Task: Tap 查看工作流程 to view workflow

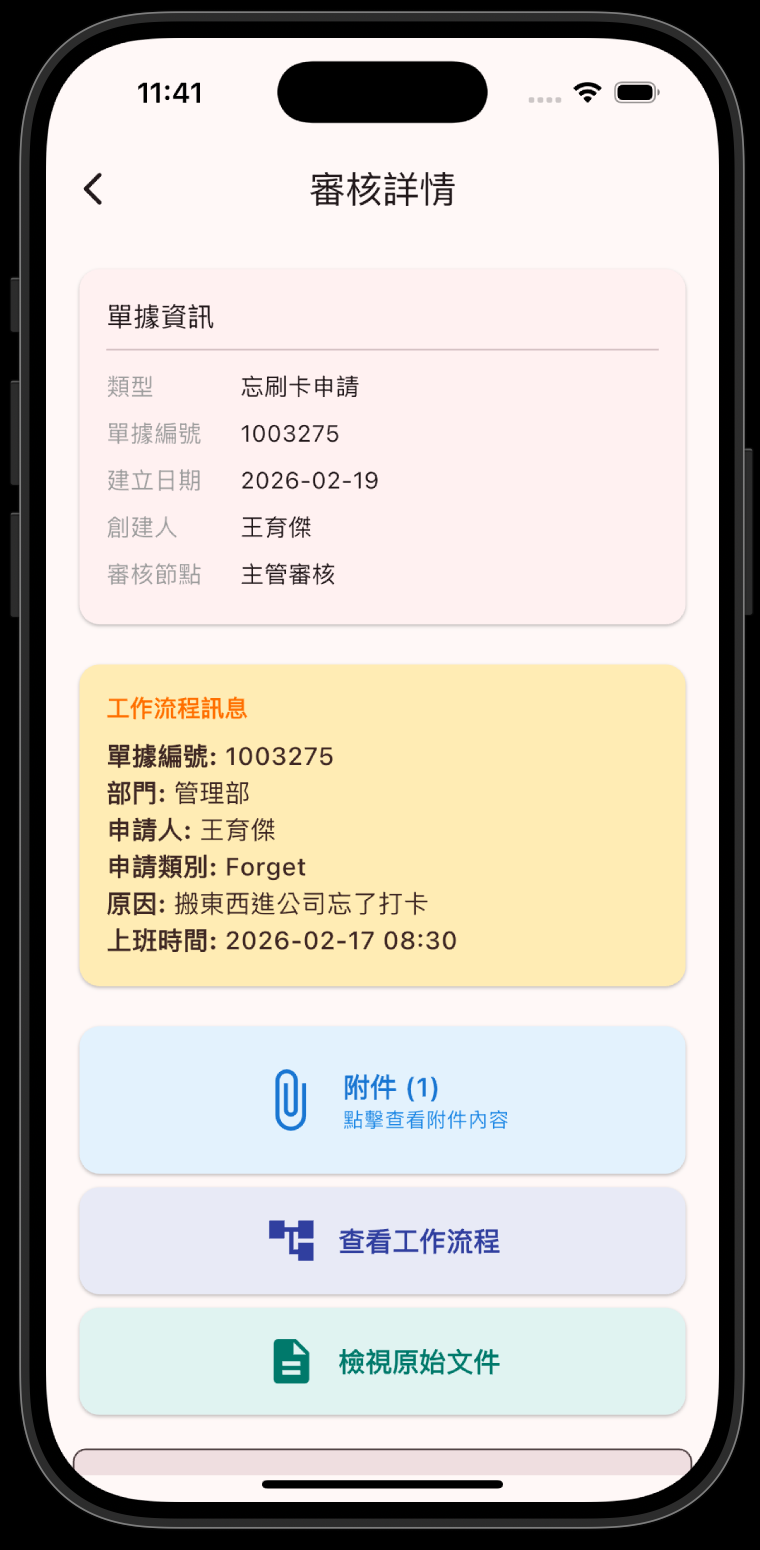Action: coord(419,1240)
